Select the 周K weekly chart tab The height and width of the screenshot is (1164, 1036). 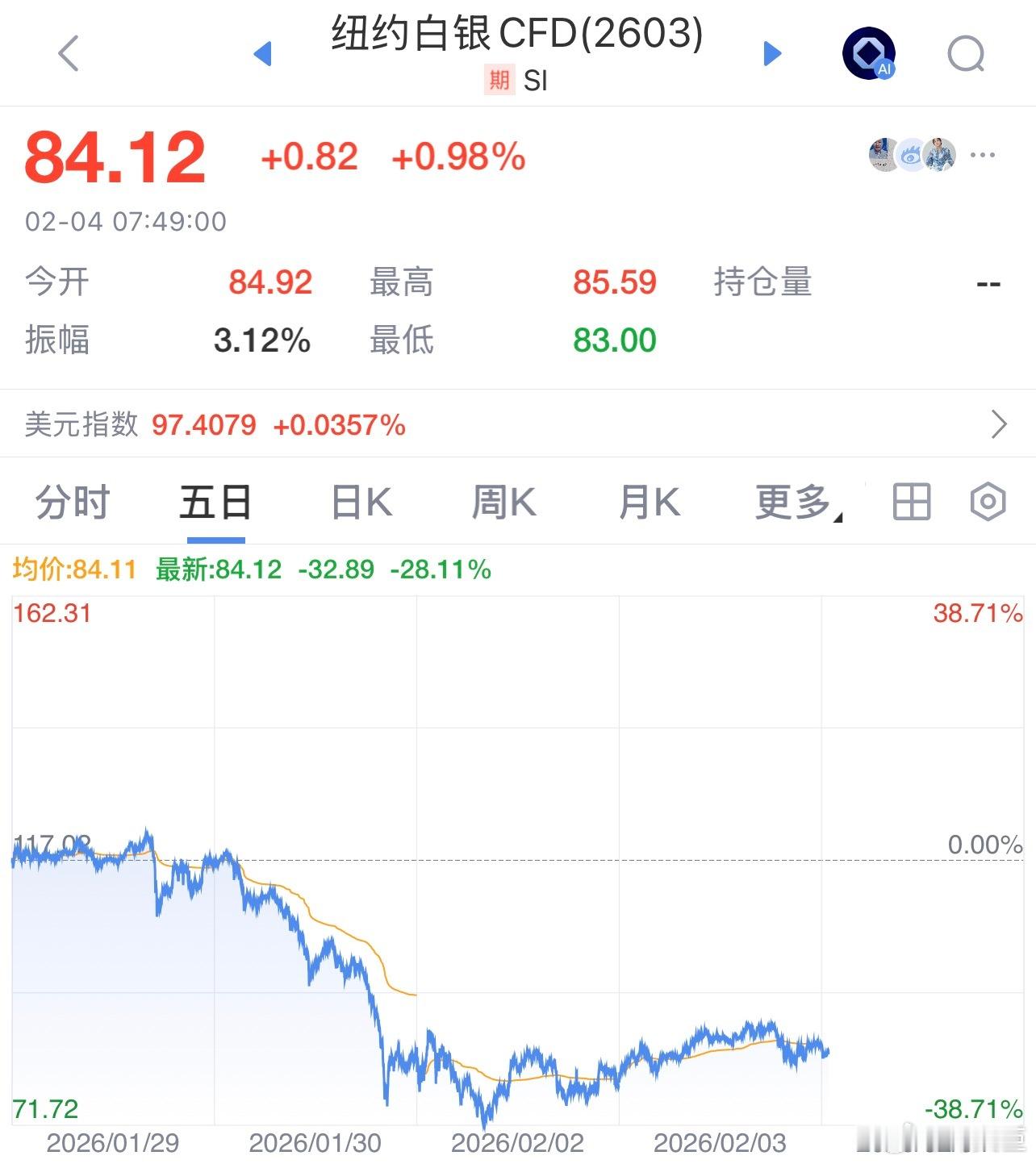tap(505, 500)
